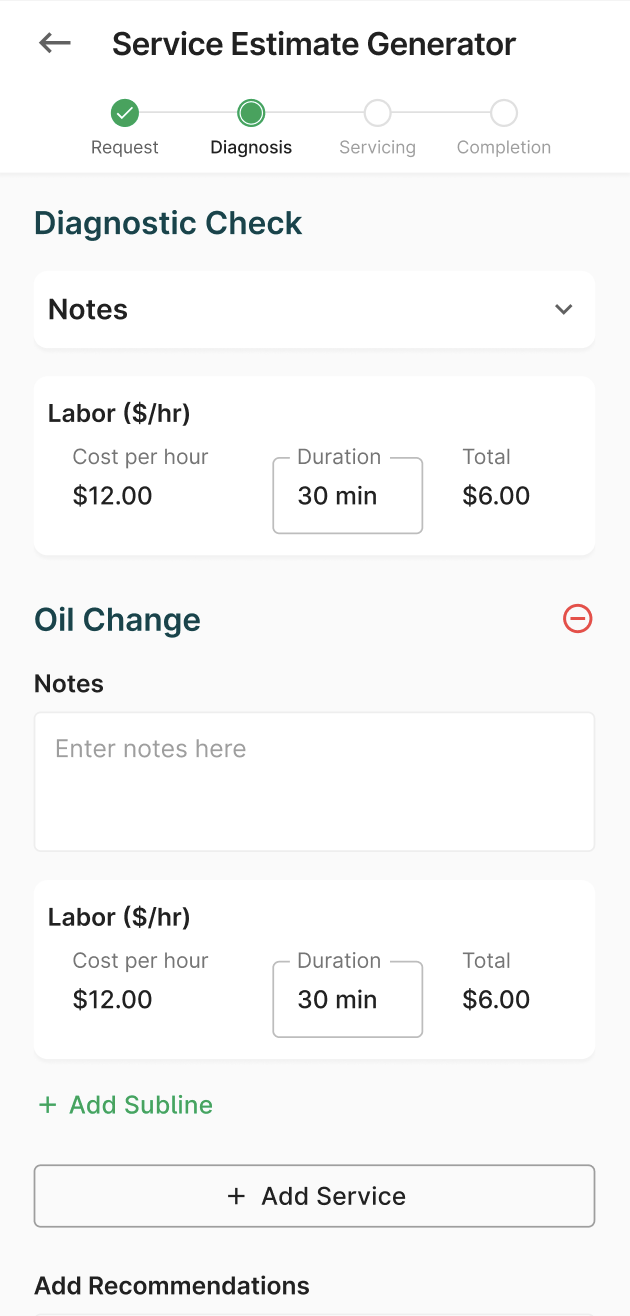This screenshot has width=630, height=1316.
Task: Go back using the arrow icon
Action: tap(55, 43)
